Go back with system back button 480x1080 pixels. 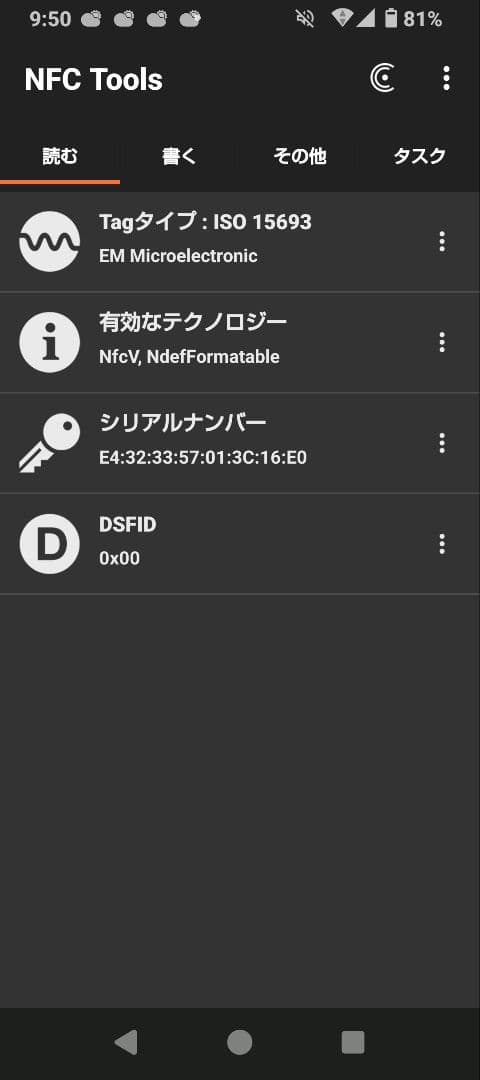[126, 1042]
